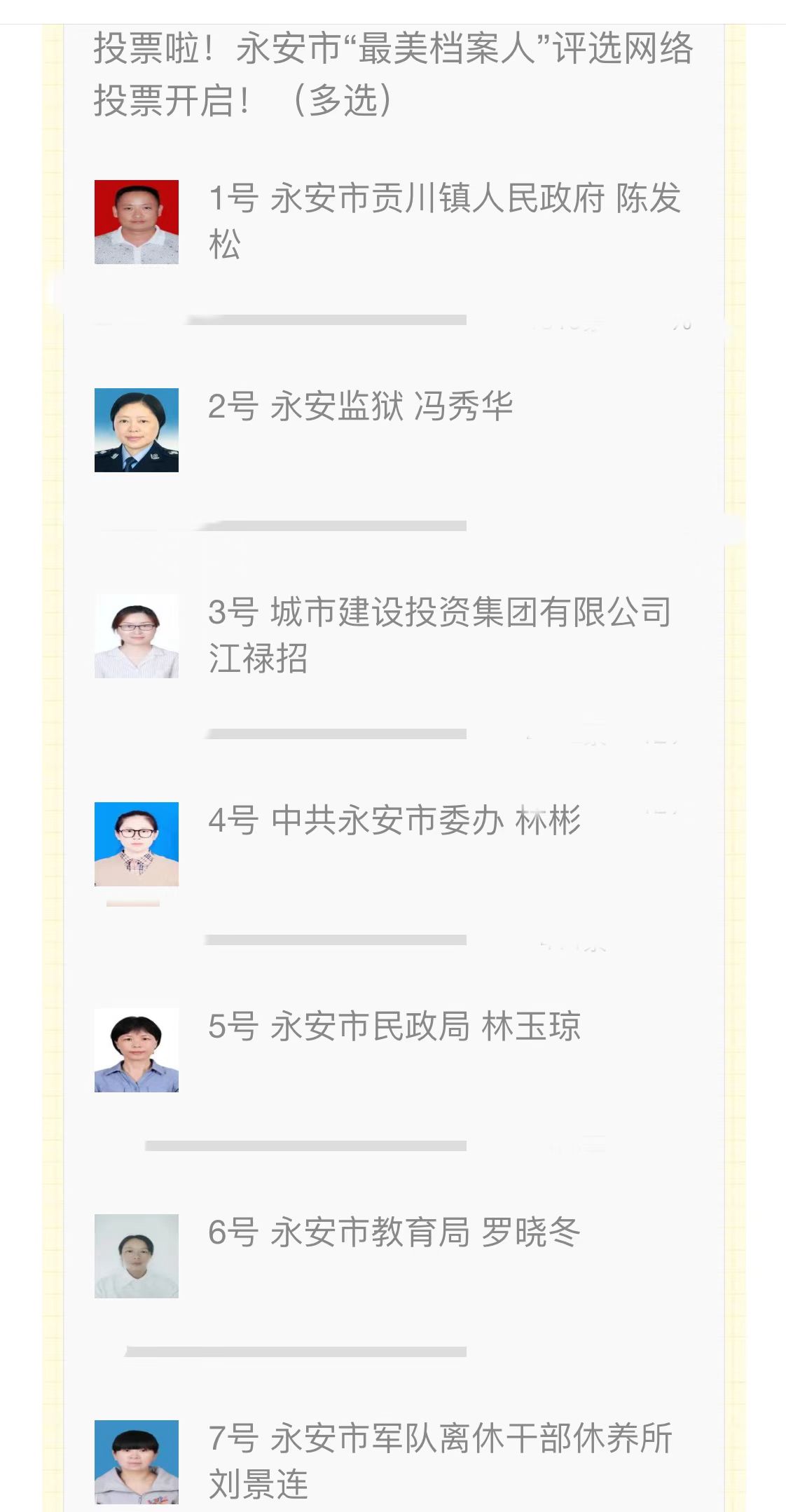The image size is (786, 1512).
Task: Vote for 6号 永安市教育局 罗晓冬
Action: click(x=394, y=1232)
